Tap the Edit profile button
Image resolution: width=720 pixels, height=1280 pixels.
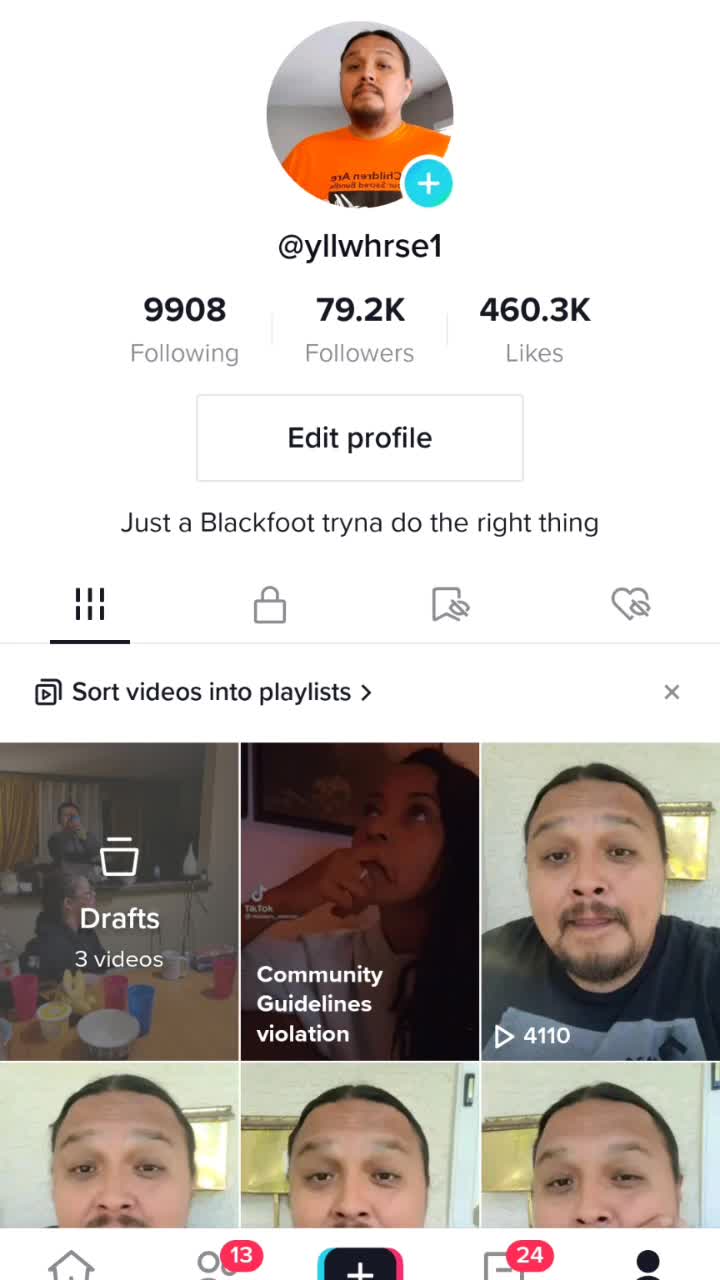coord(360,438)
